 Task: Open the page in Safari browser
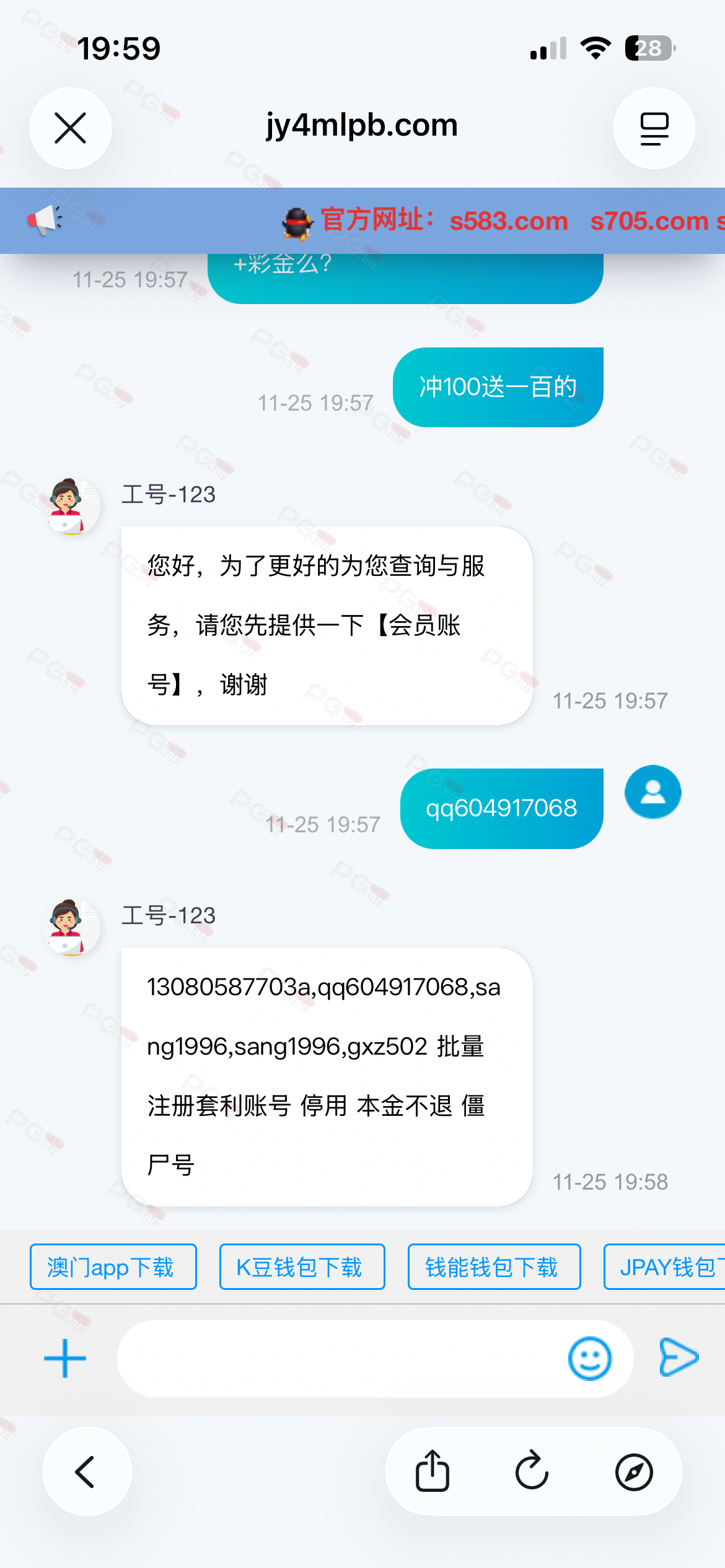(633, 1471)
